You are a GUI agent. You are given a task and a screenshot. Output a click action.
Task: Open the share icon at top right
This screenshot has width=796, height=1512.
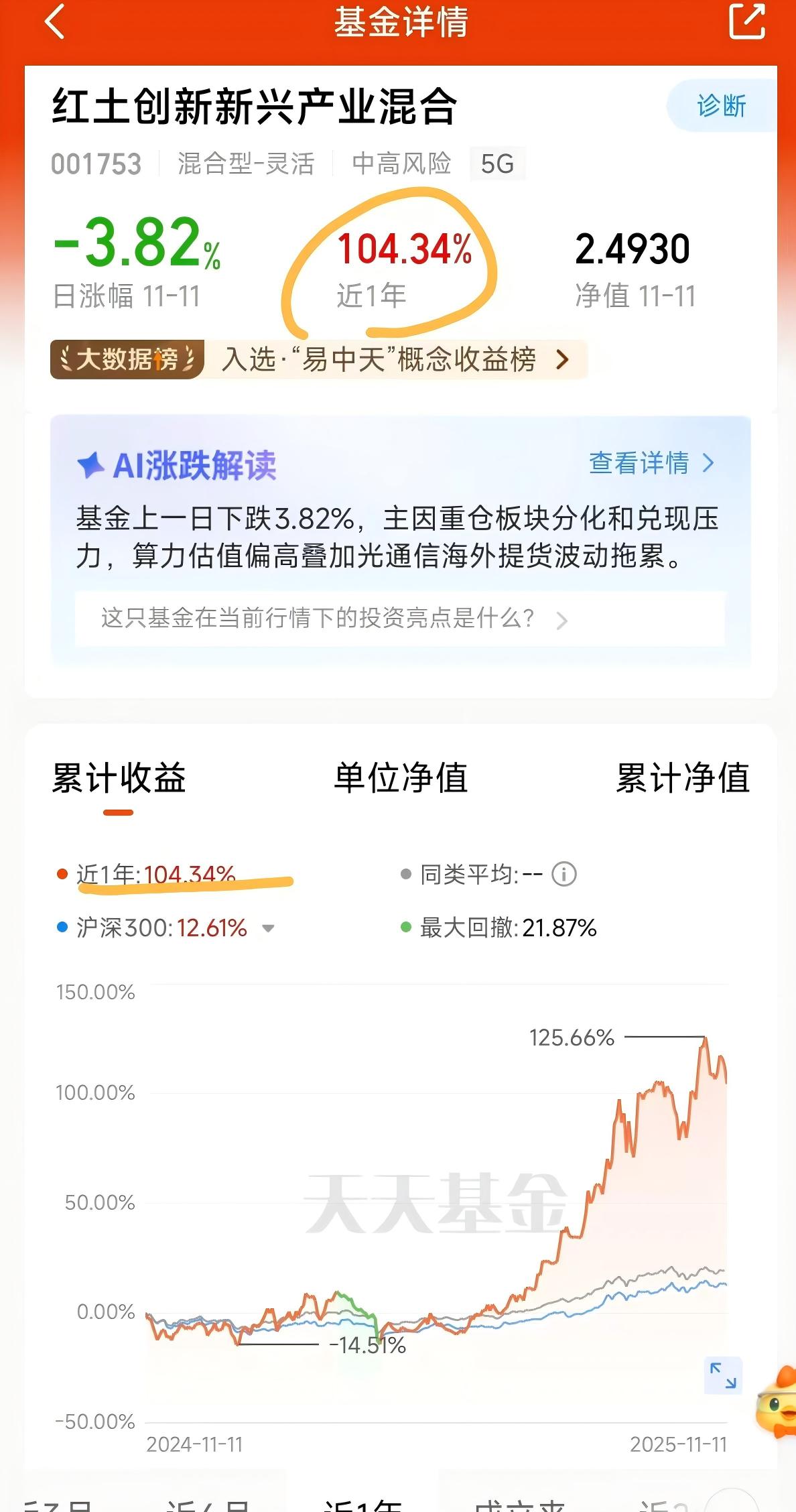pos(748,22)
